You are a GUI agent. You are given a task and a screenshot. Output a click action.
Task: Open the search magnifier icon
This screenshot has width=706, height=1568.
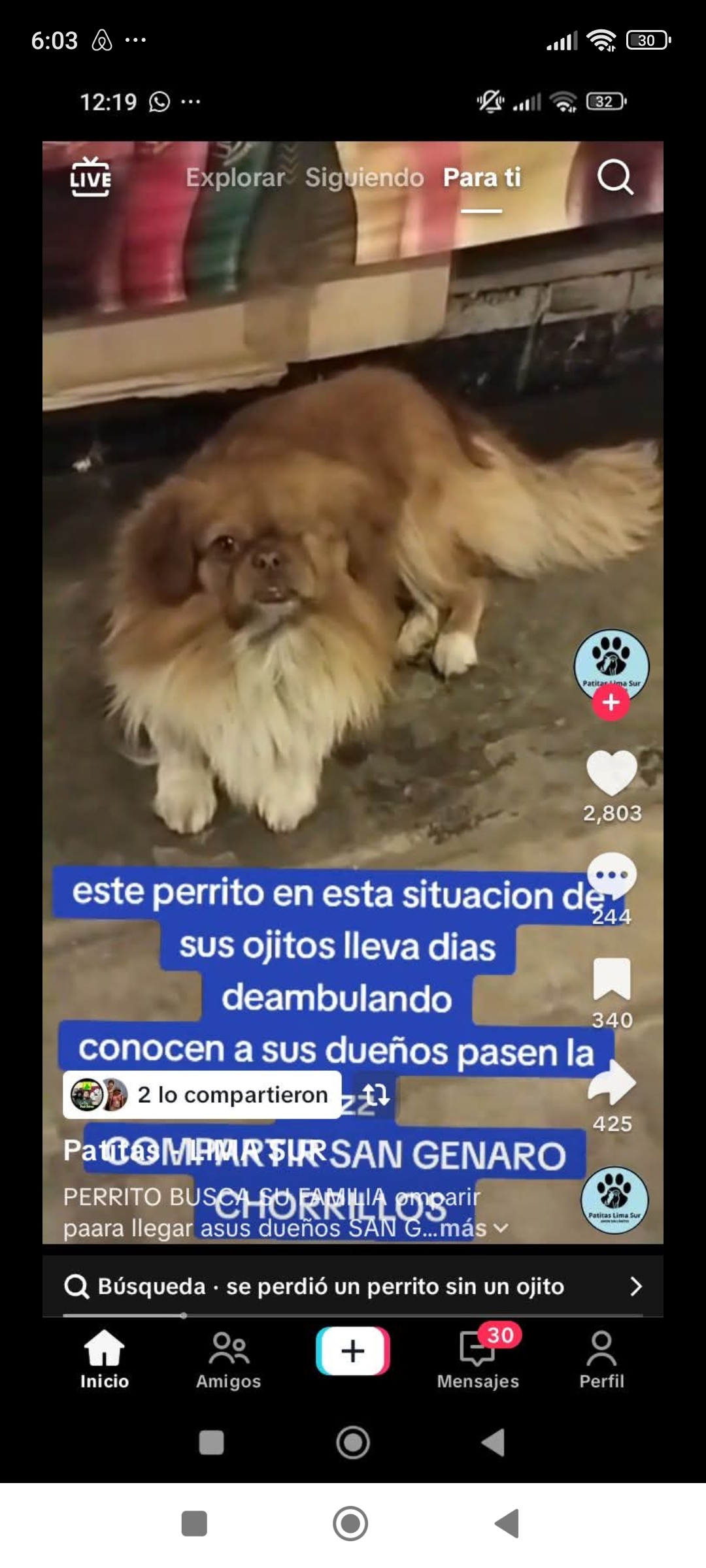[614, 177]
